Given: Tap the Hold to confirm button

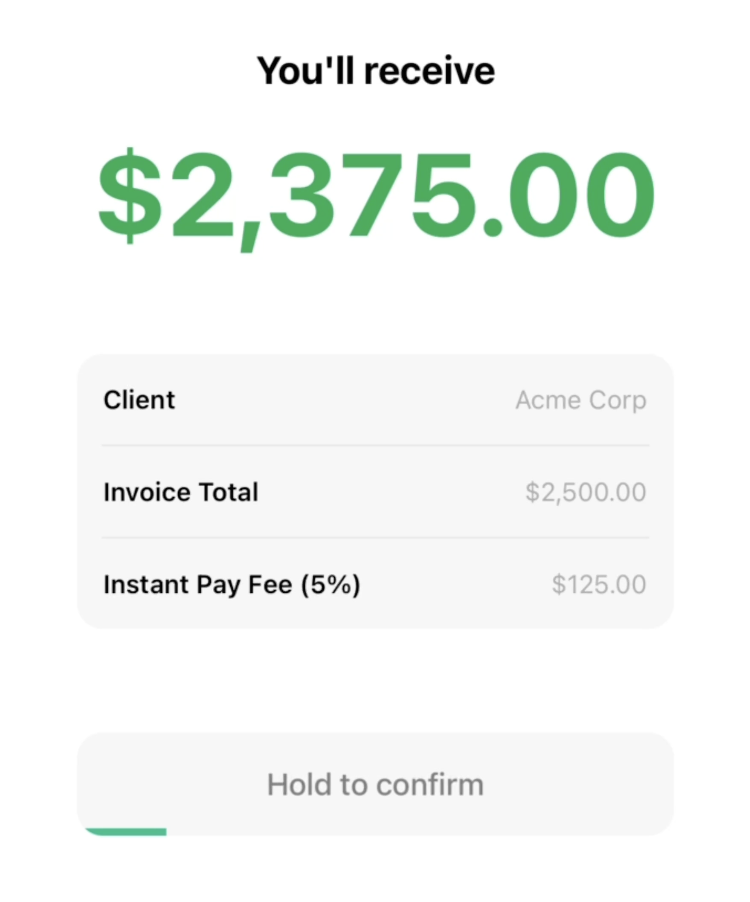Looking at the screenshot, I should (x=375, y=784).
